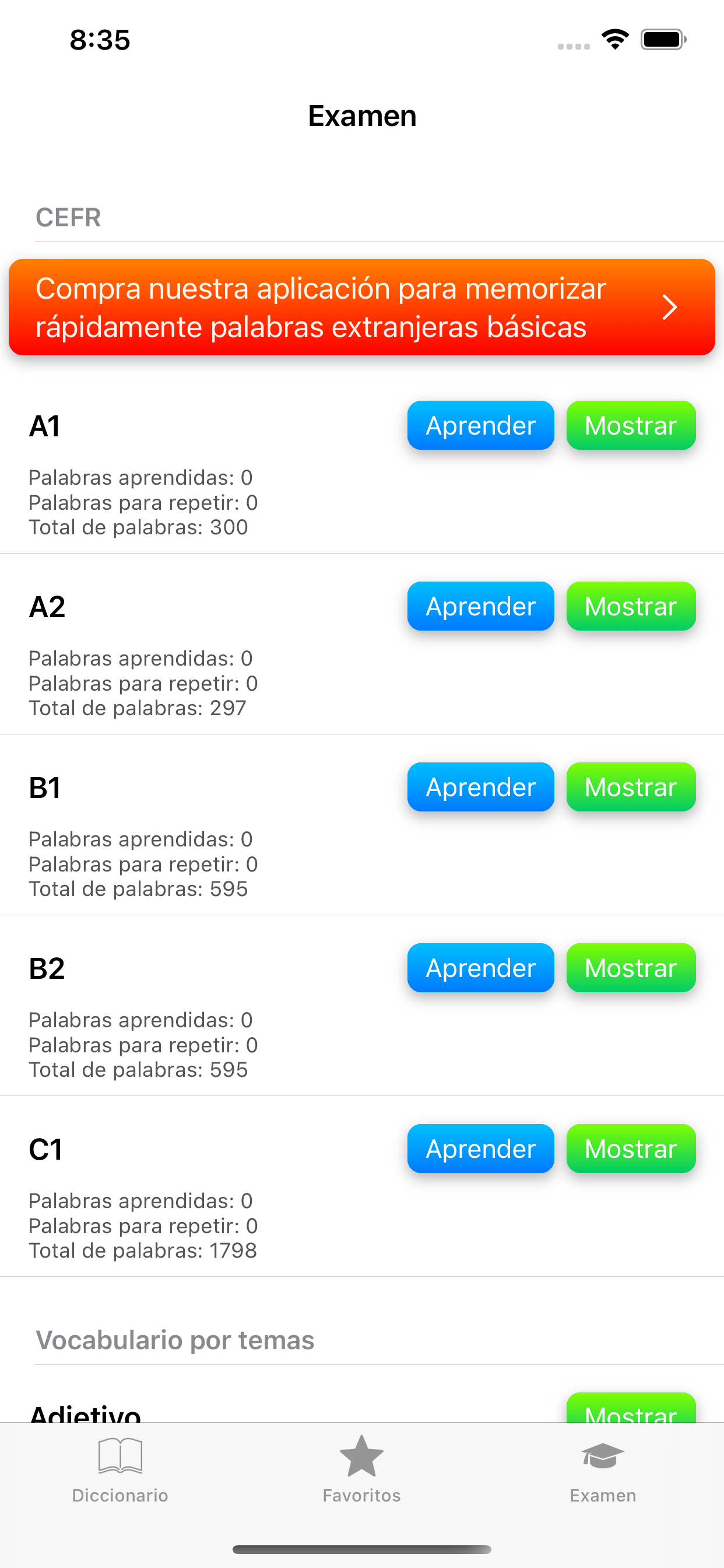Image resolution: width=724 pixels, height=1568 pixels.
Task: Tap Mostrar next to A2
Action: (x=631, y=606)
